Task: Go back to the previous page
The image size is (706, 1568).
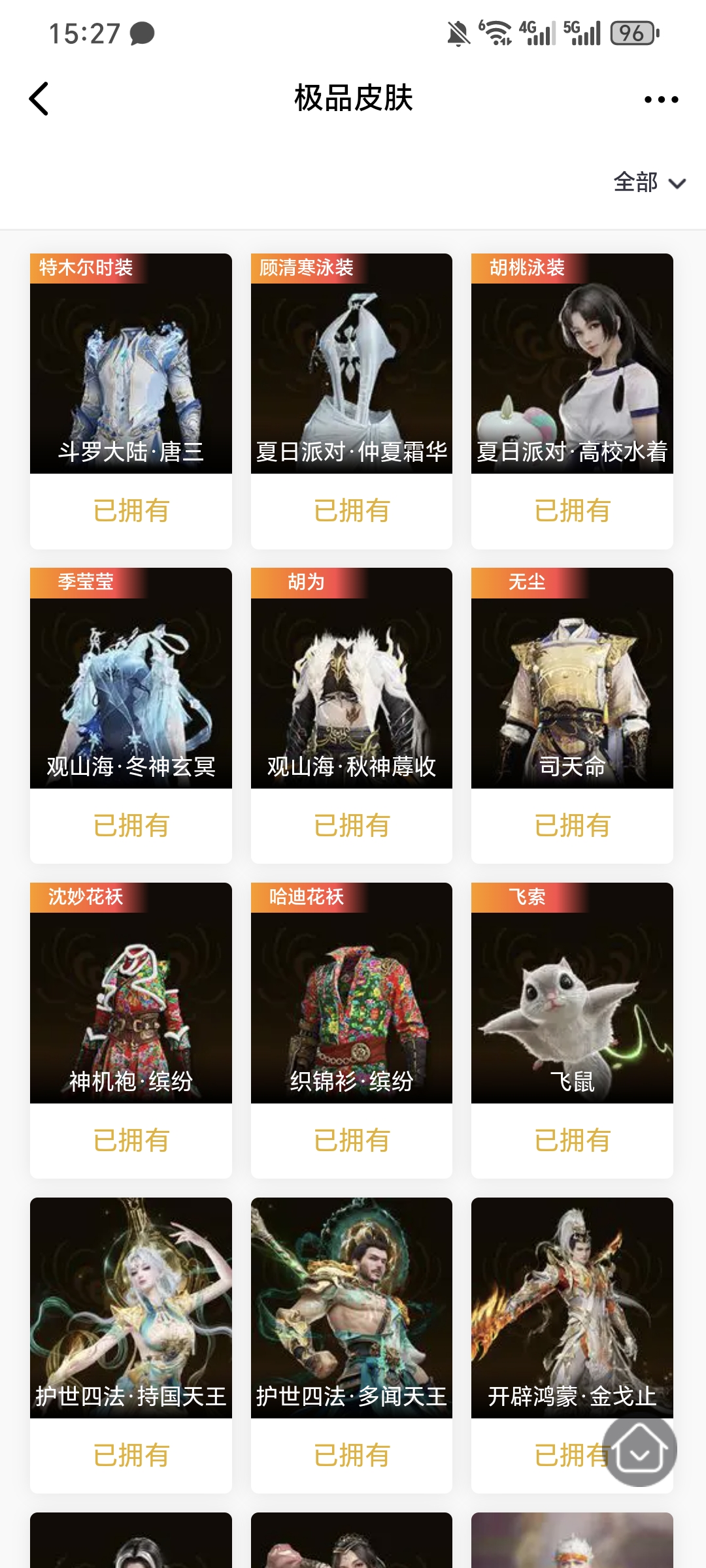Action: (x=39, y=99)
